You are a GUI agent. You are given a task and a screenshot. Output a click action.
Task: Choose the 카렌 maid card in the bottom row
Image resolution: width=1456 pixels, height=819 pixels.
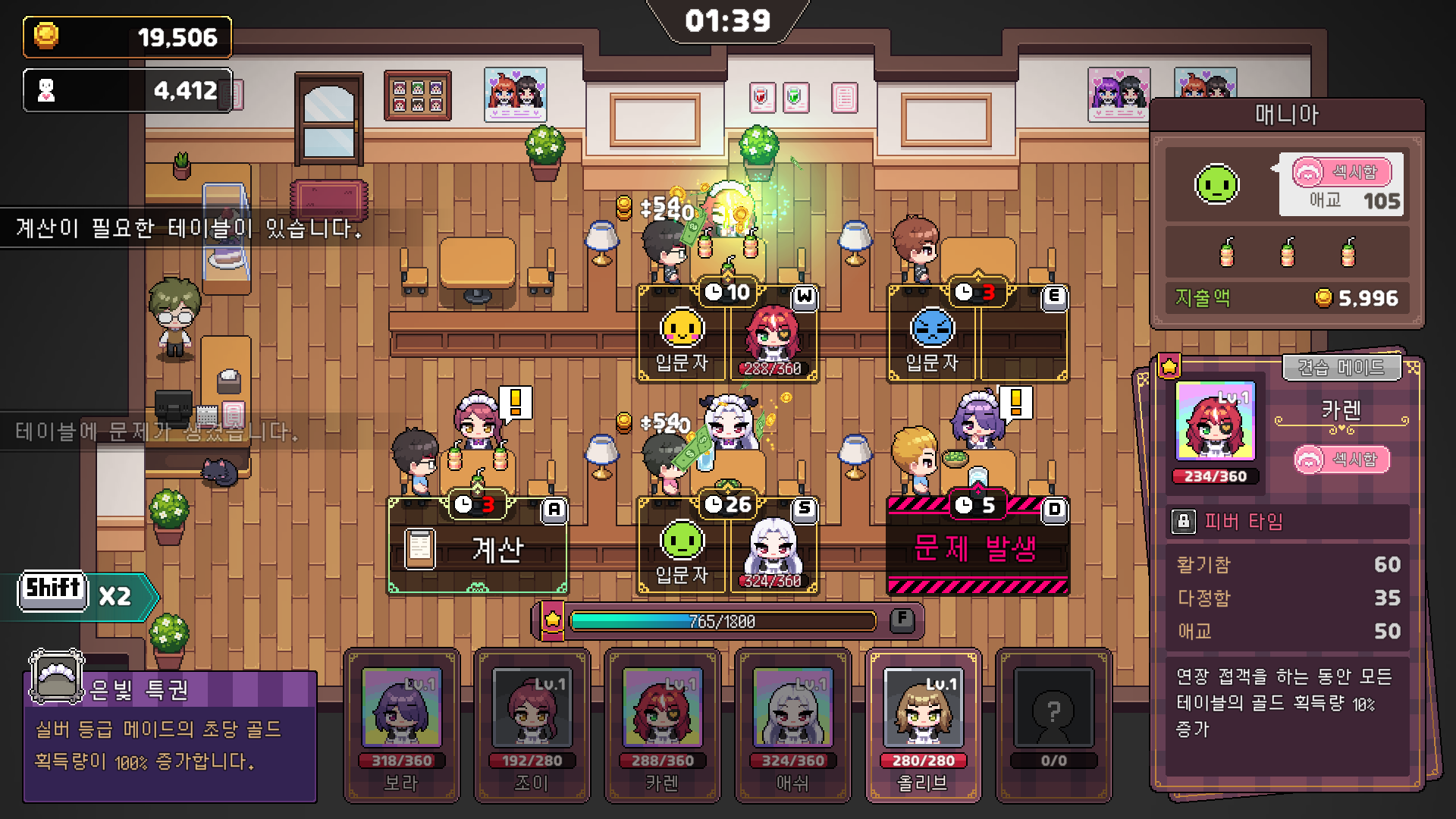662,724
